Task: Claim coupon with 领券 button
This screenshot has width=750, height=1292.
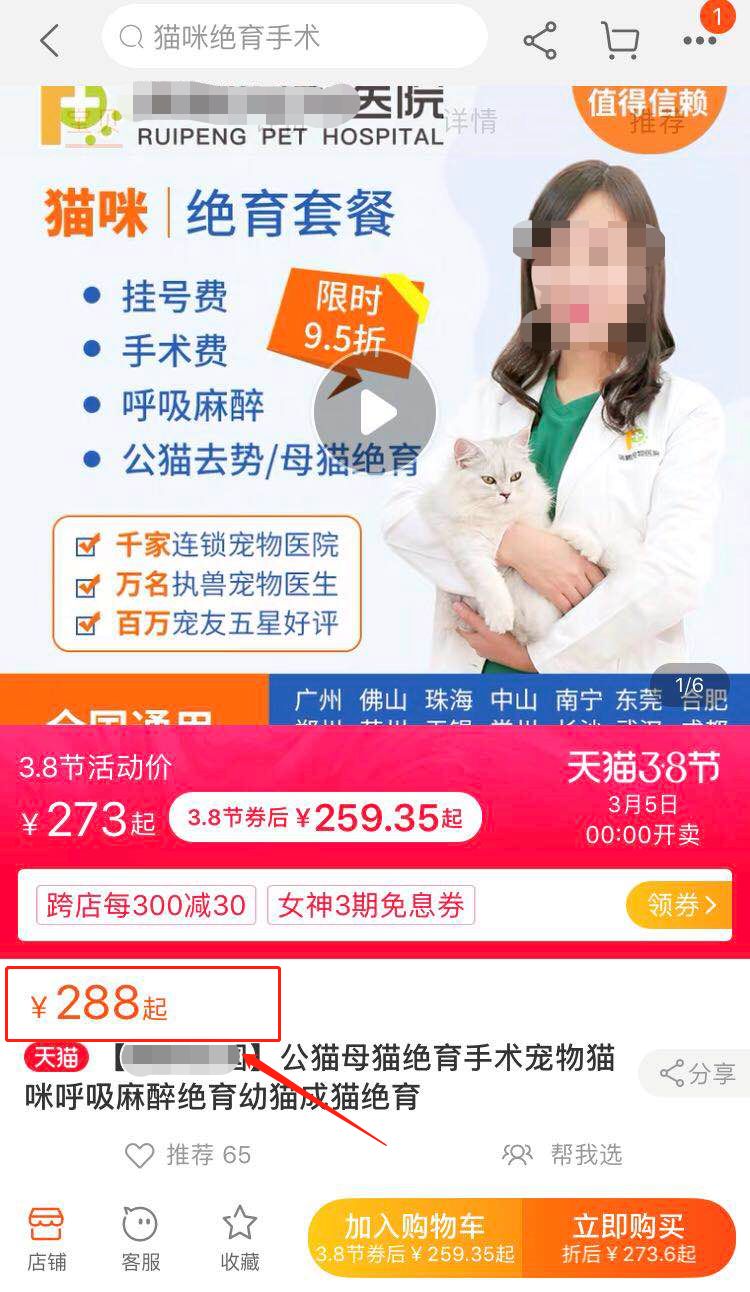Action: pyautogui.click(x=681, y=906)
